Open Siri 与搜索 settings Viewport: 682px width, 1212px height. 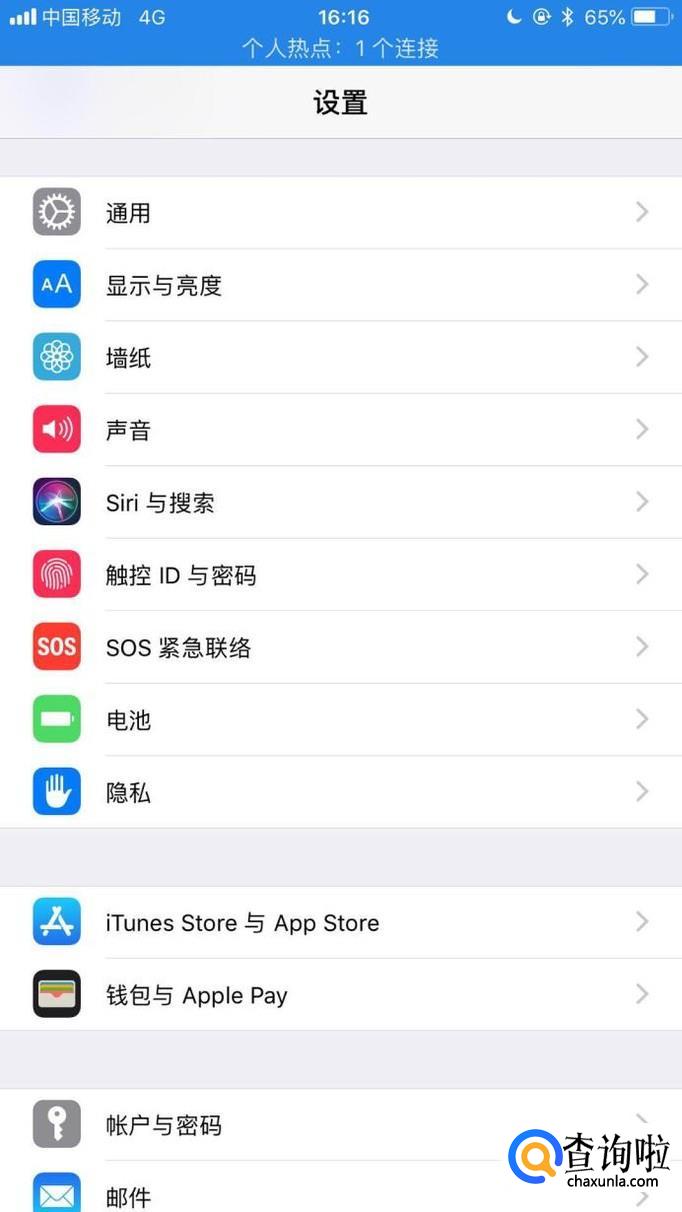(340, 503)
